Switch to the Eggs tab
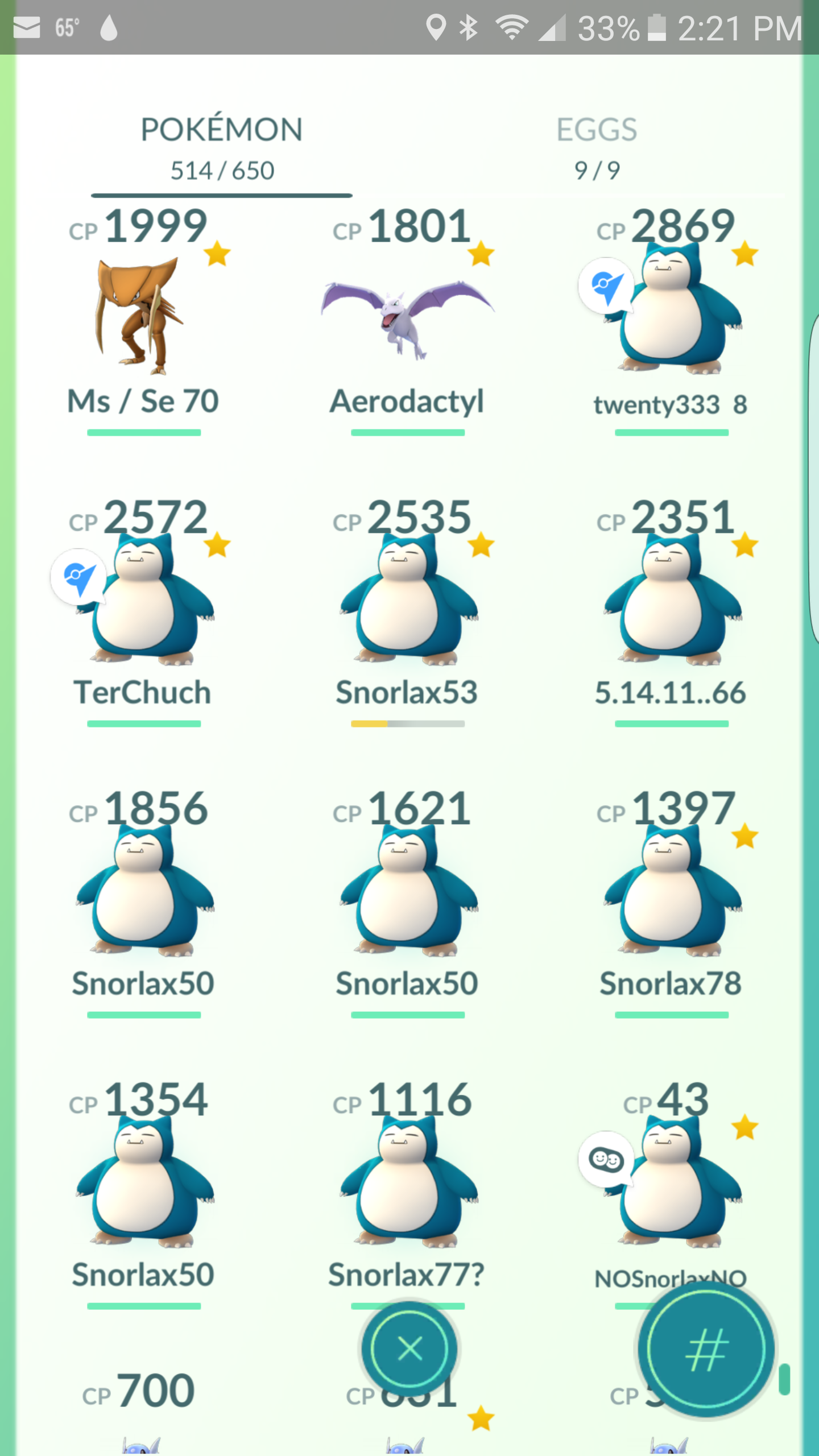The height and width of the screenshot is (1456, 819). click(596, 149)
